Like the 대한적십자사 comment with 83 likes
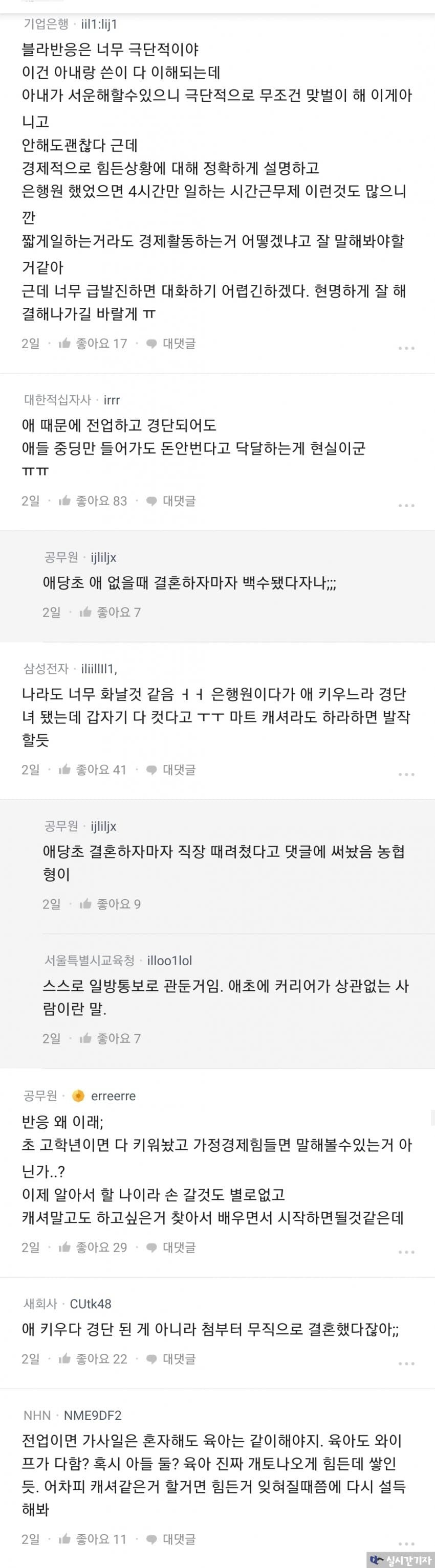435x1568 pixels. click(x=93, y=501)
